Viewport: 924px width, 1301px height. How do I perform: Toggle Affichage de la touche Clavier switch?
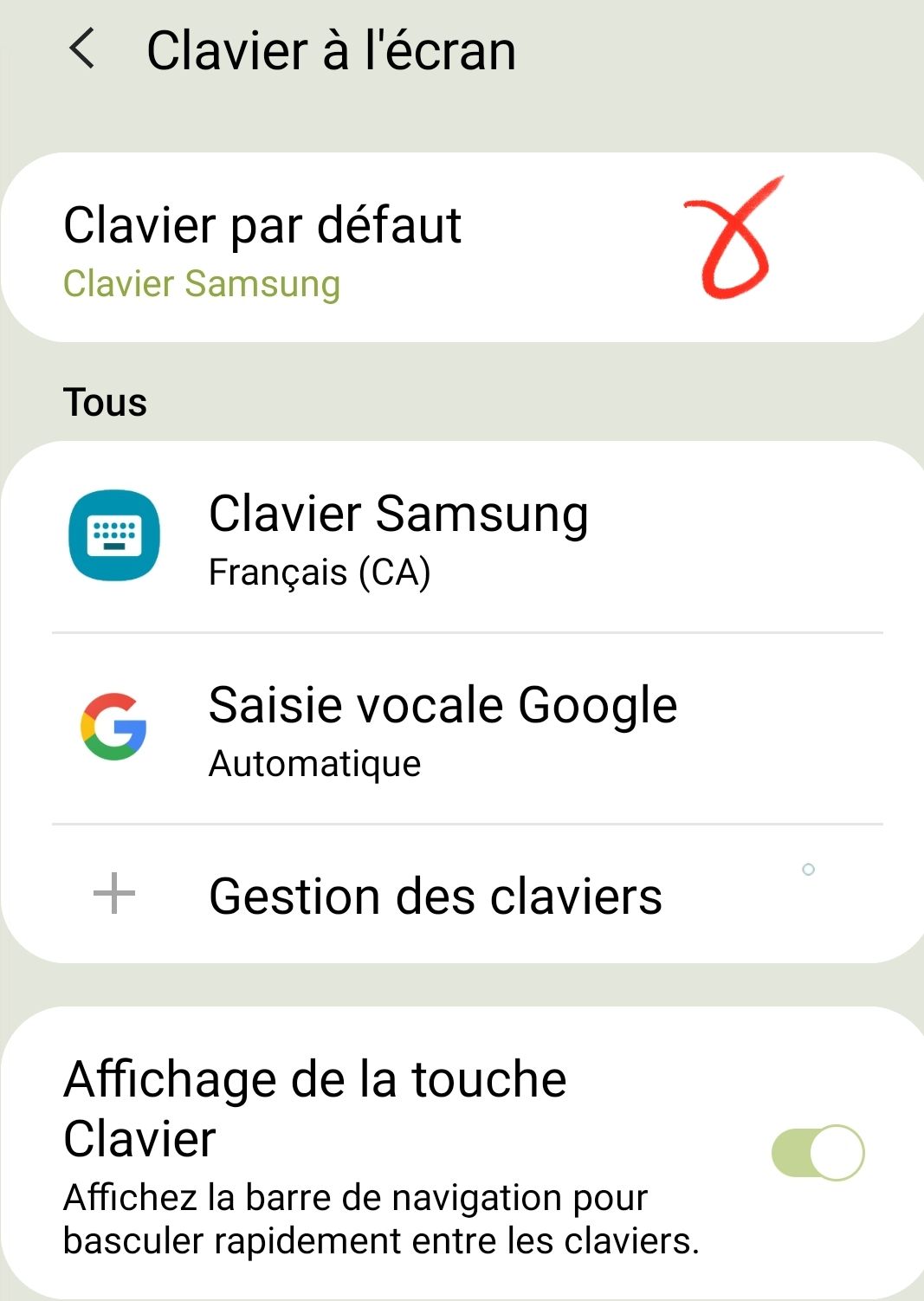point(817,1153)
